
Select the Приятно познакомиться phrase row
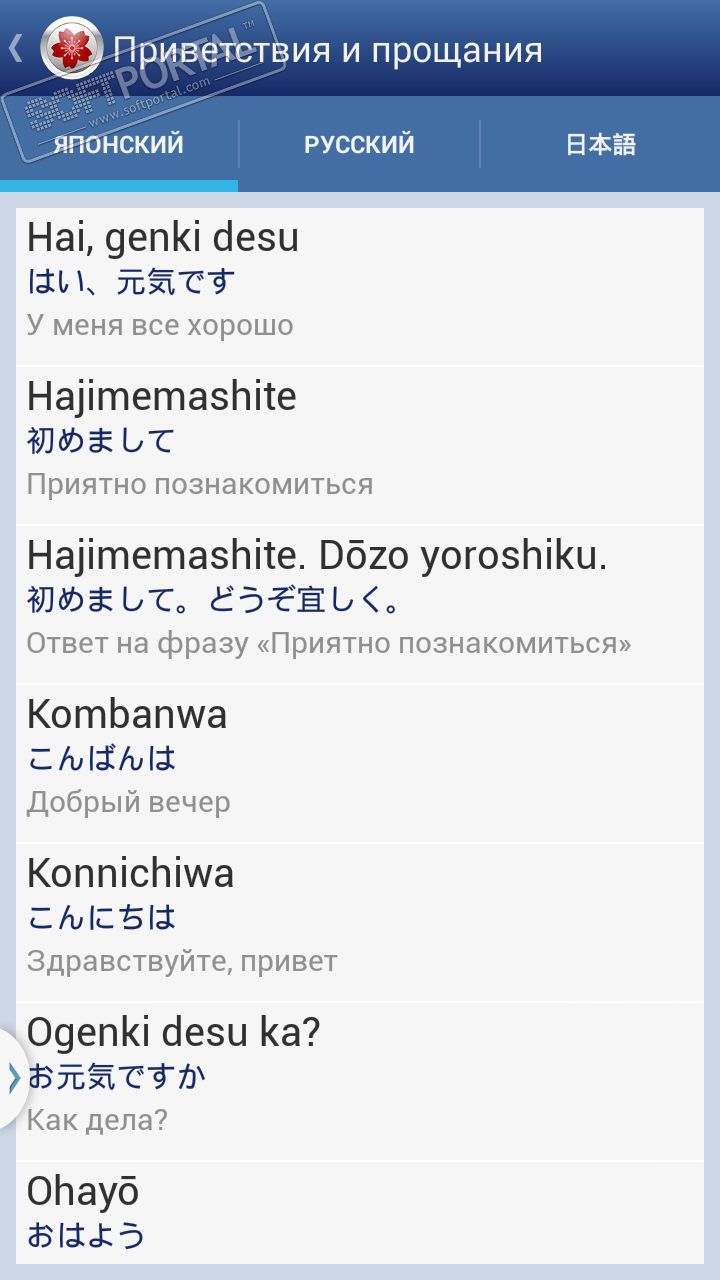tap(360, 445)
